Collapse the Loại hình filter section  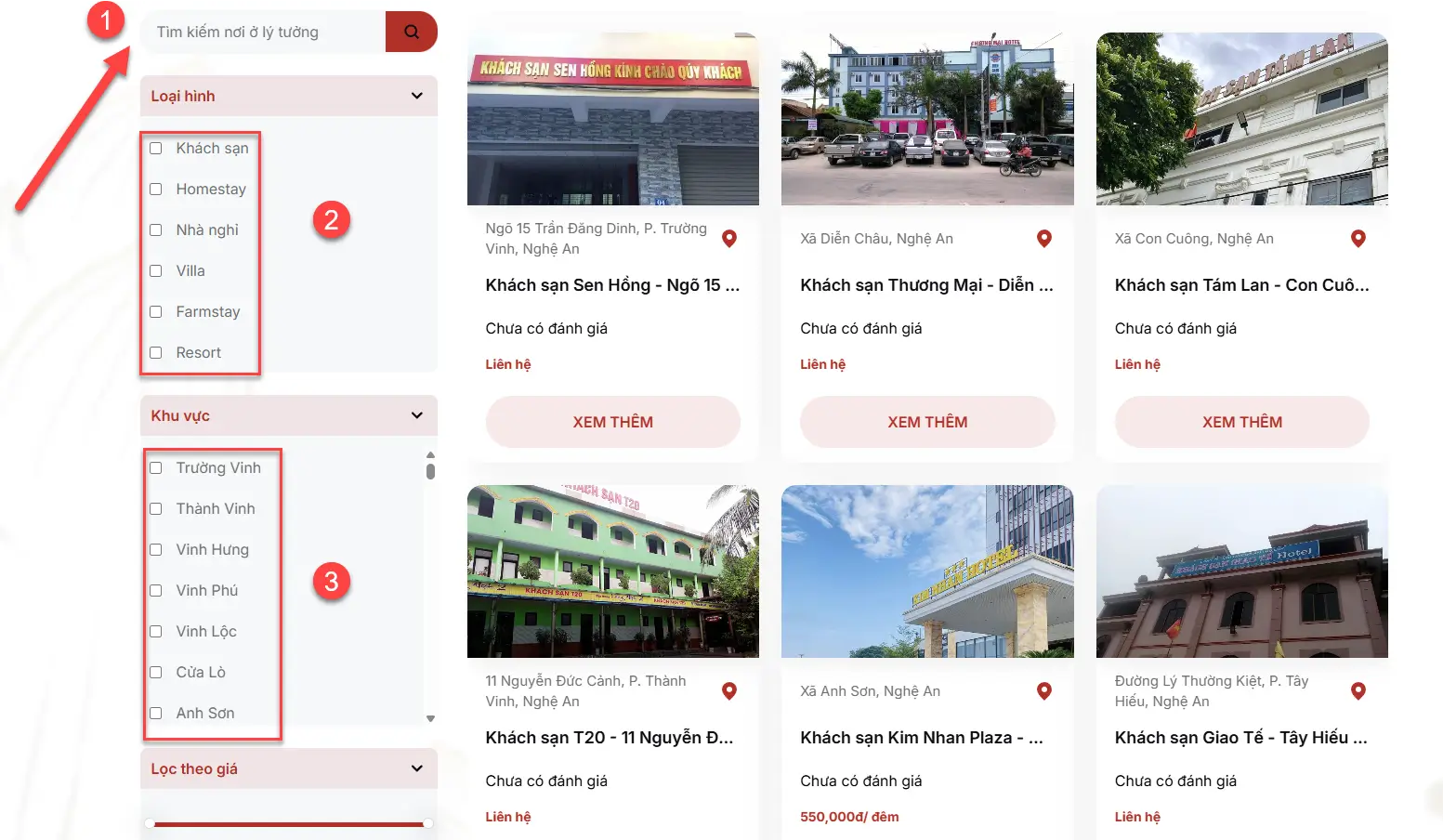pos(416,96)
